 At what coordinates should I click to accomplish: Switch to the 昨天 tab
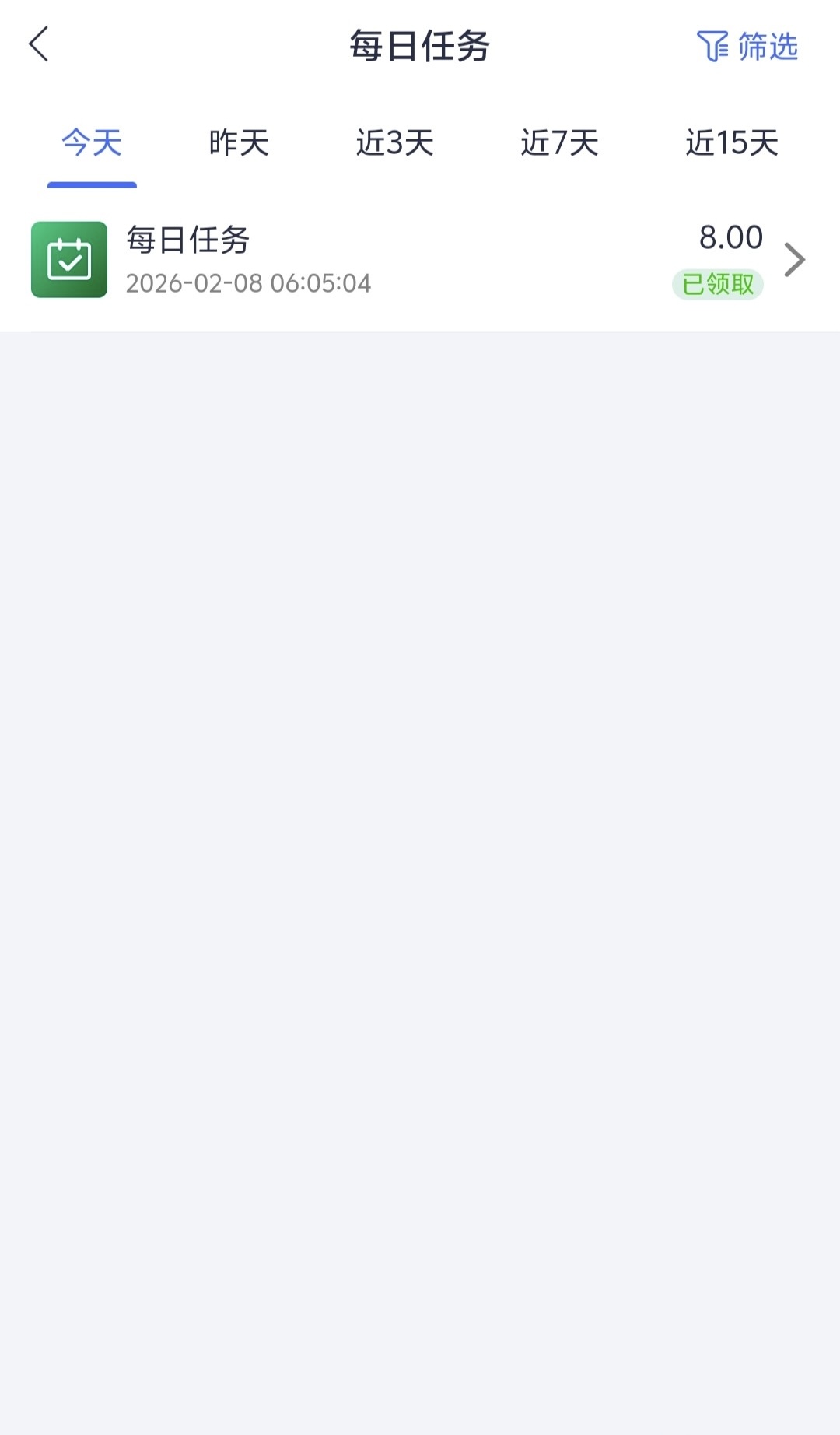coord(239,143)
